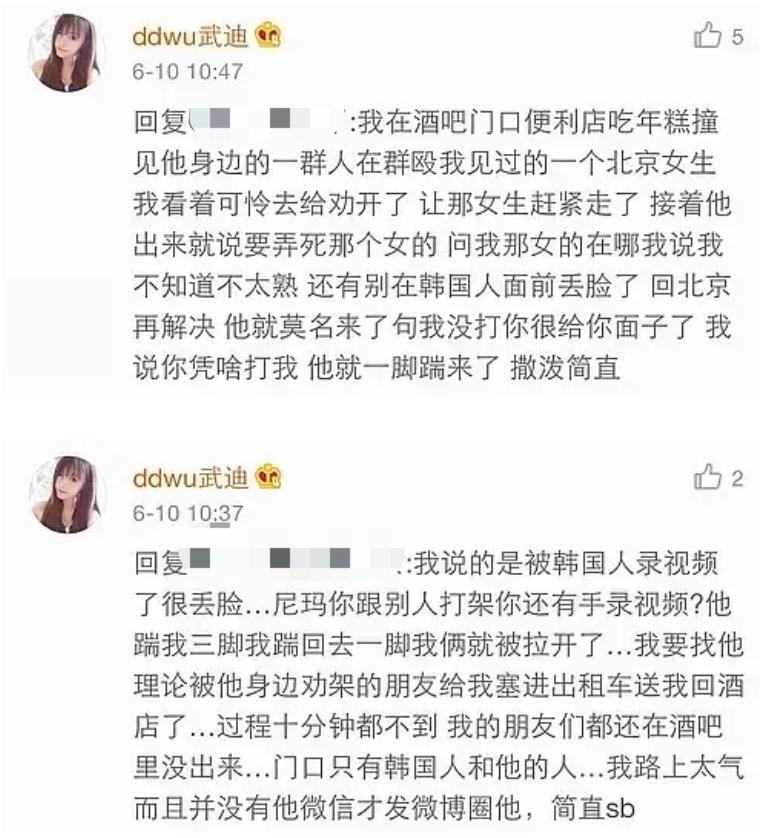Screen dimensions: 760x838
Task: Like the comment posted at 6-10 10:37
Action: [707, 477]
